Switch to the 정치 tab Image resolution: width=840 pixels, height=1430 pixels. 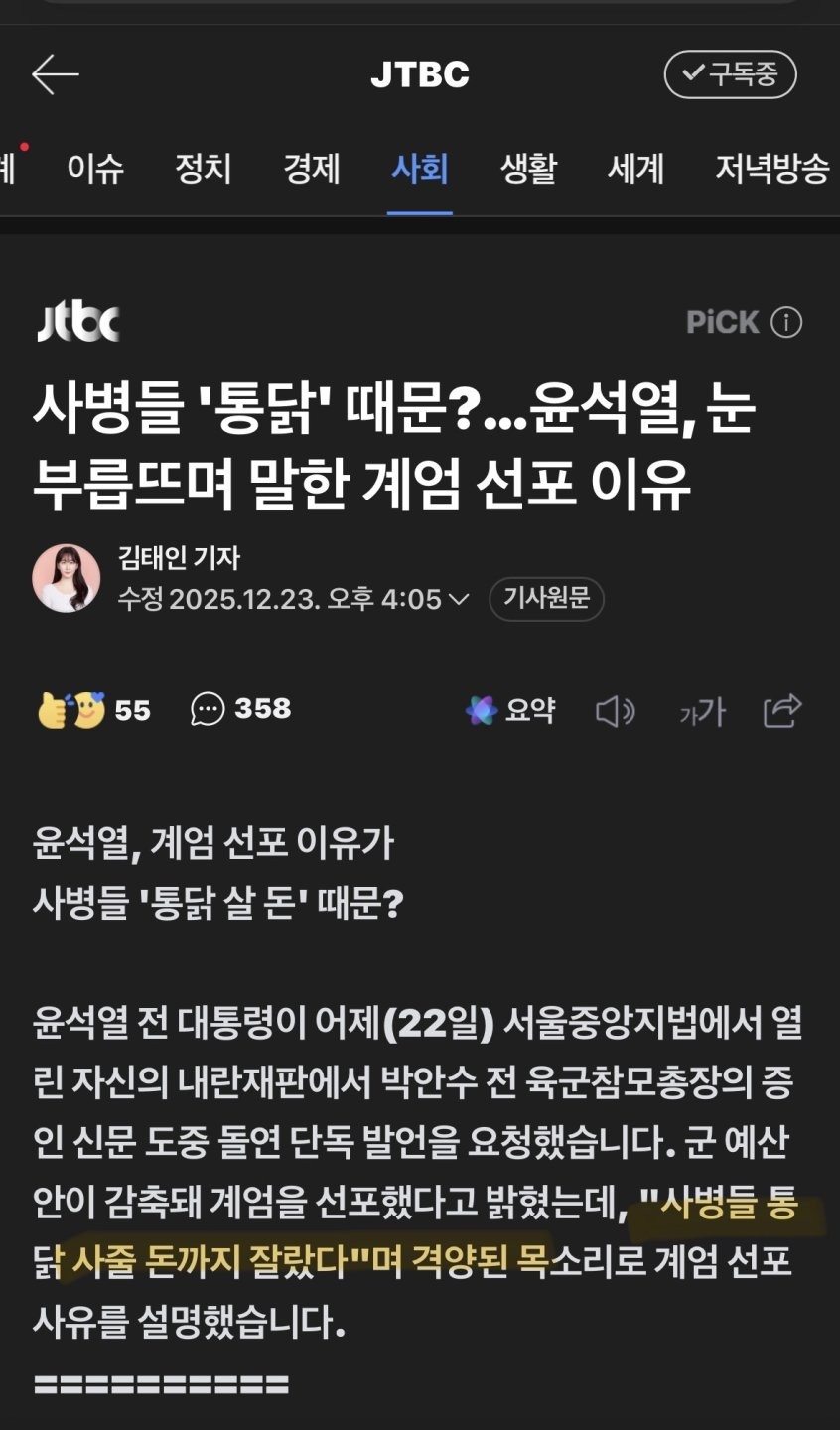click(x=204, y=169)
